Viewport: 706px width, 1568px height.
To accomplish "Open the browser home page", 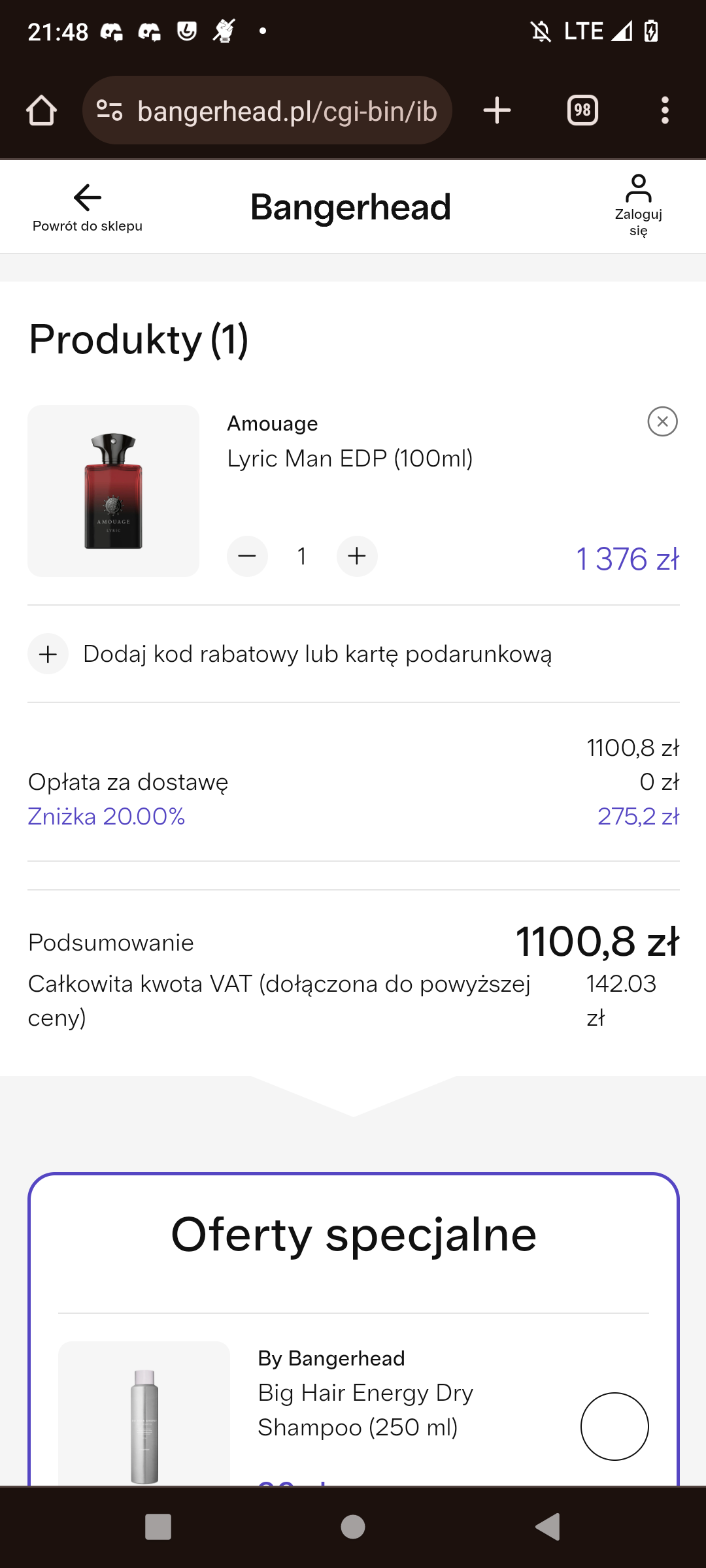I will tap(41, 110).
